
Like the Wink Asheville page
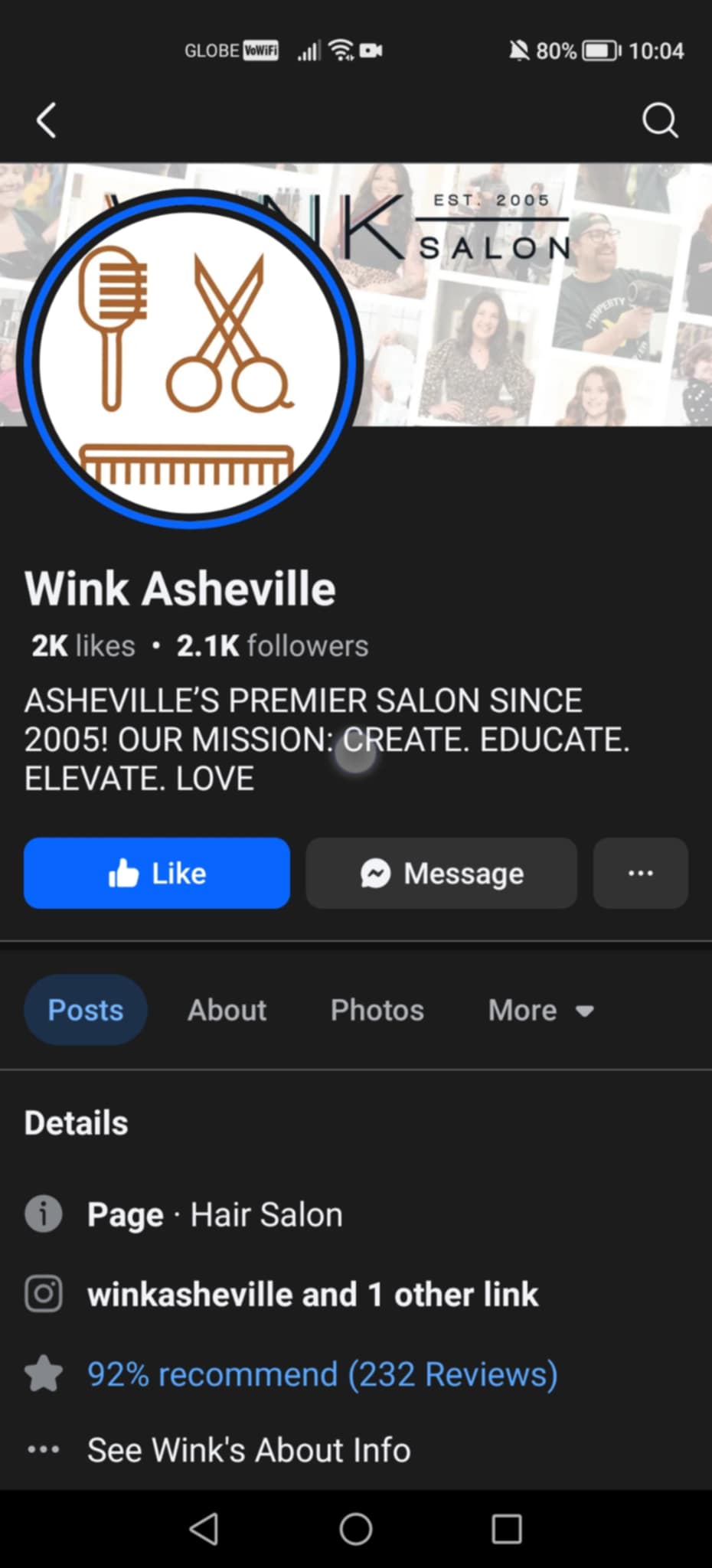pyautogui.click(x=157, y=873)
